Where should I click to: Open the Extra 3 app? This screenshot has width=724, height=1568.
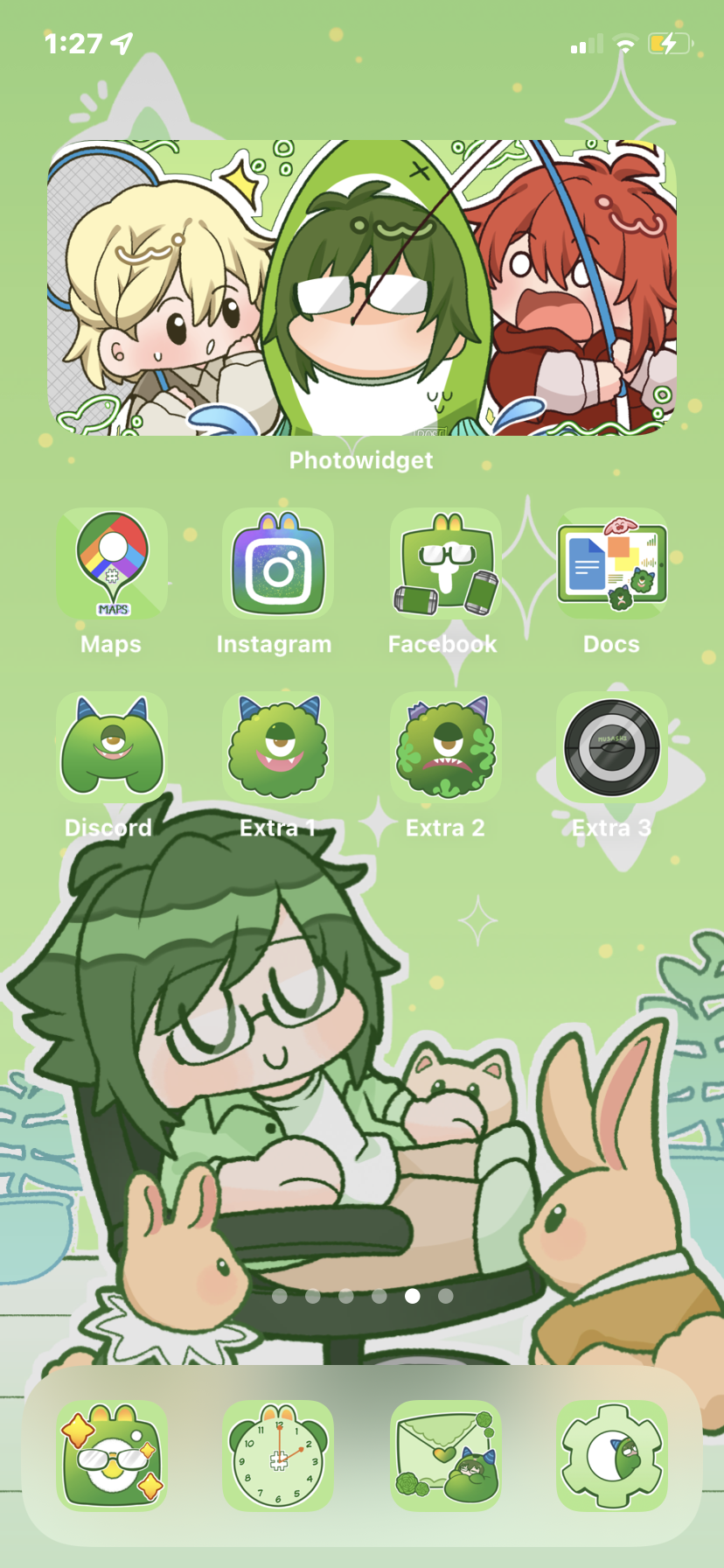[x=612, y=747]
